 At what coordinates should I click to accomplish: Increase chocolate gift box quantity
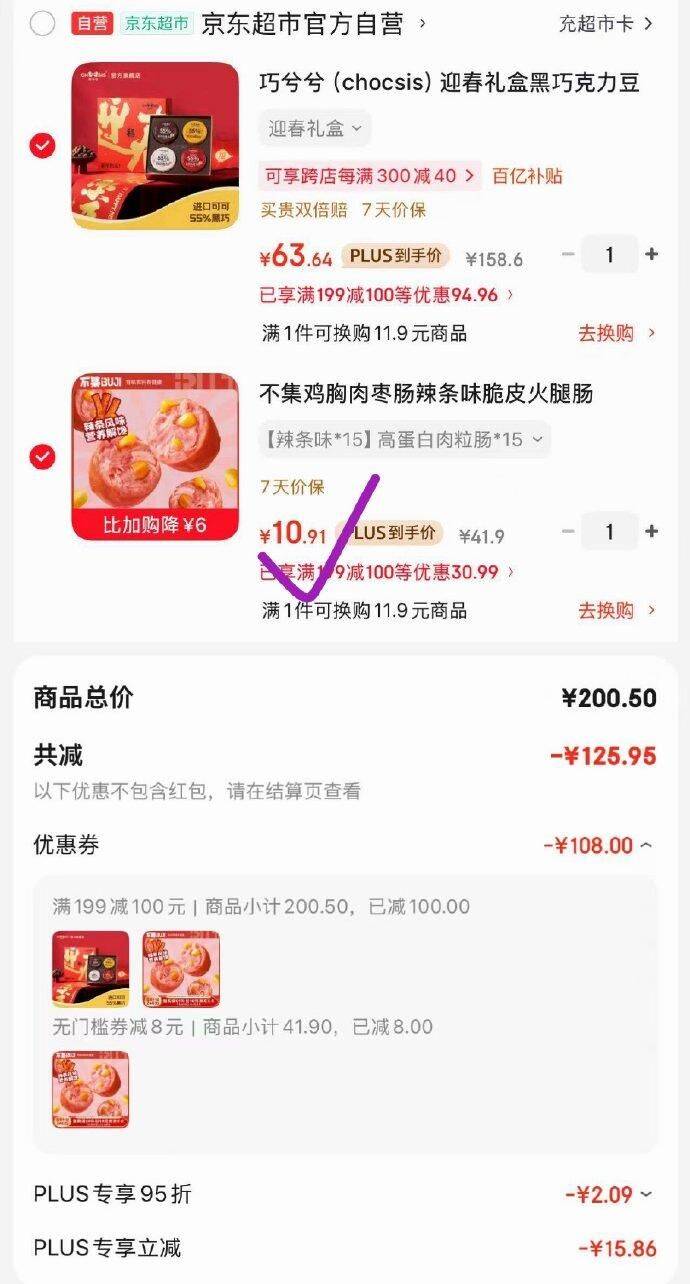tap(652, 255)
